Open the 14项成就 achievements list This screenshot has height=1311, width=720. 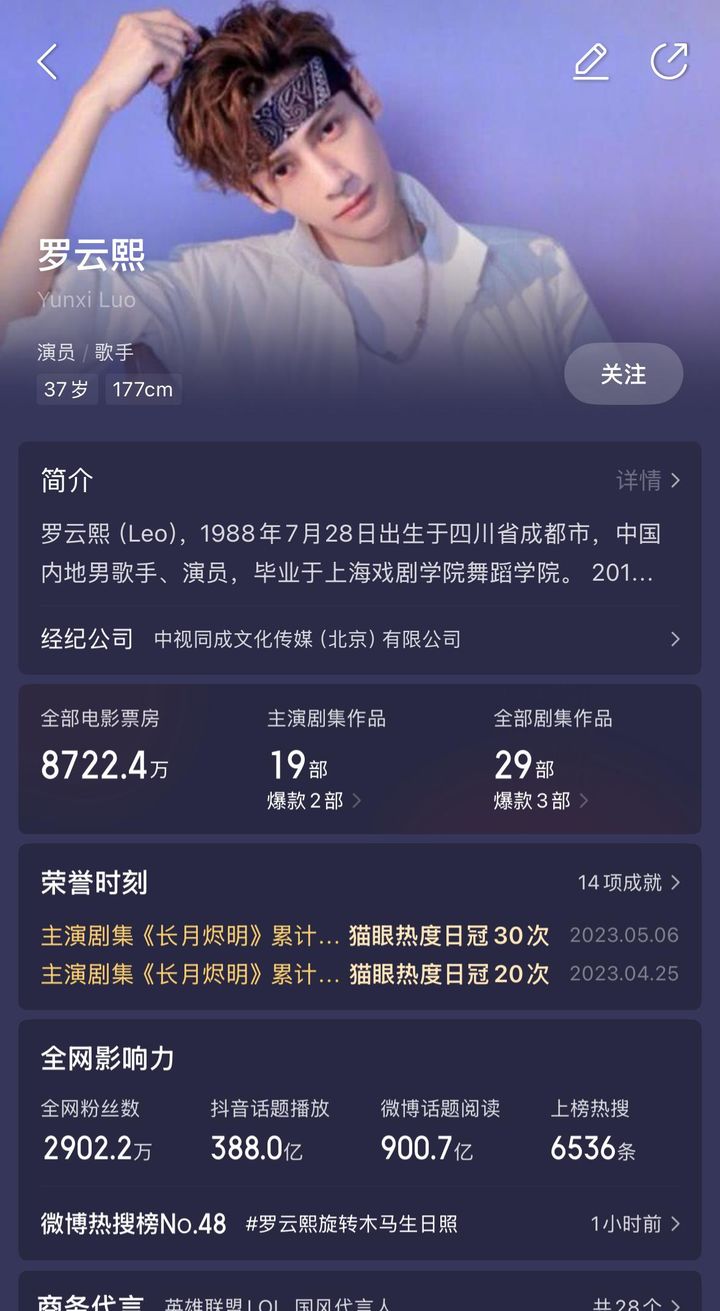pyautogui.click(x=629, y=882)
